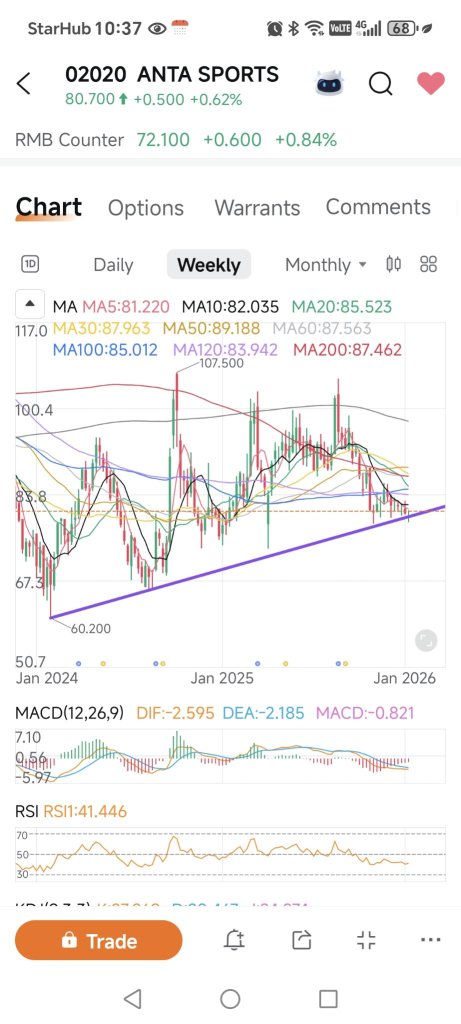Share this stock chart
461x1024 pixels.
[300, 940]
